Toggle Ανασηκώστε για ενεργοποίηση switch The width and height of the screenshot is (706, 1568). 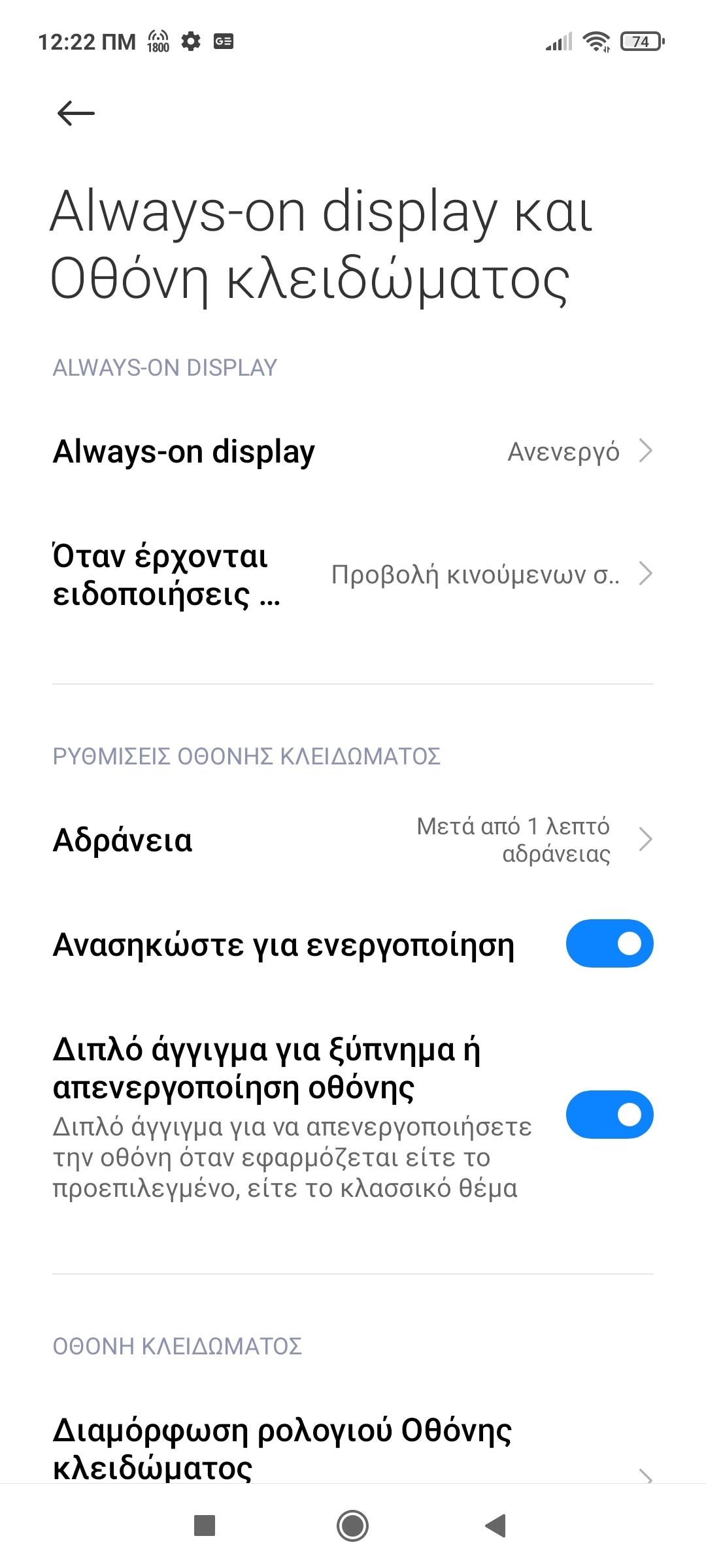pyautogui.click(x=609, y=943)
